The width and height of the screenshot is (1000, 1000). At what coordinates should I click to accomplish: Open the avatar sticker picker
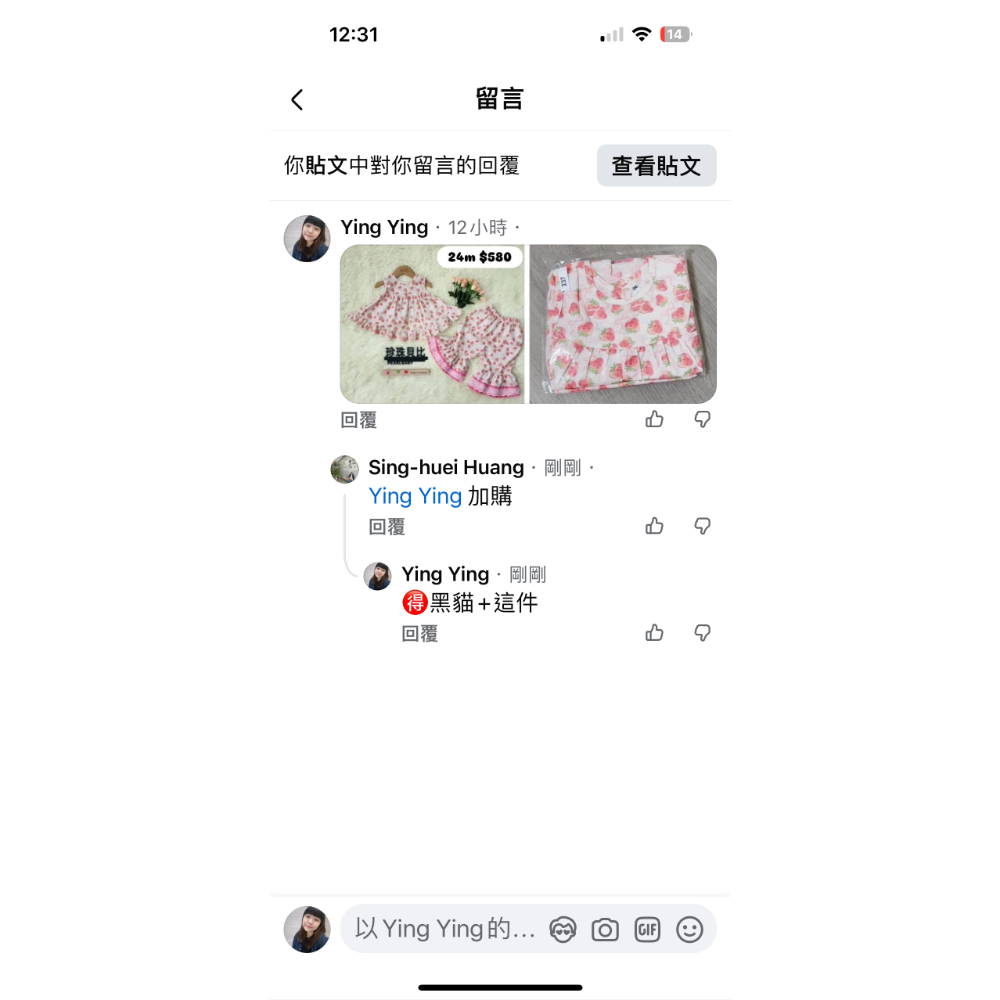563,930
